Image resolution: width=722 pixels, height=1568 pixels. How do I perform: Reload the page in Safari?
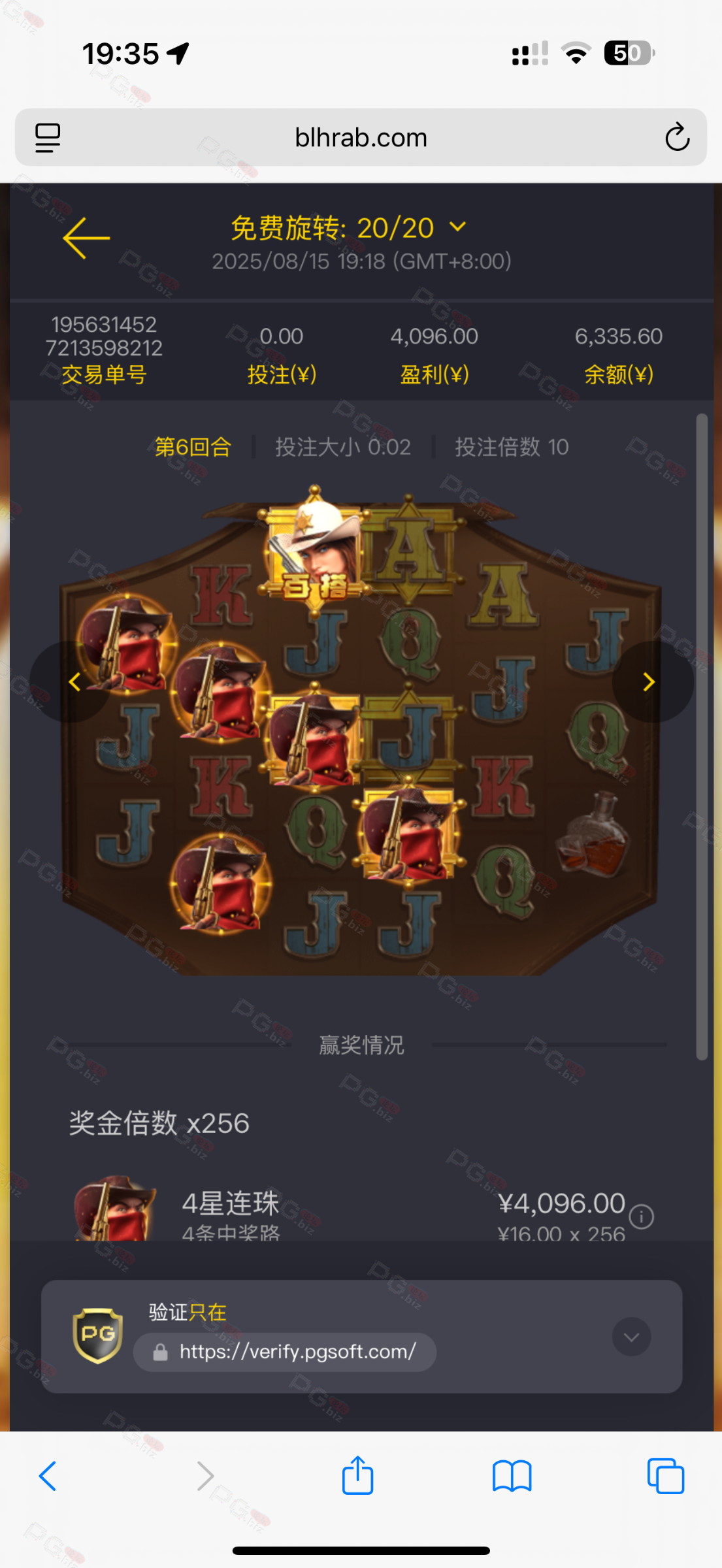[x=677, y=137]
